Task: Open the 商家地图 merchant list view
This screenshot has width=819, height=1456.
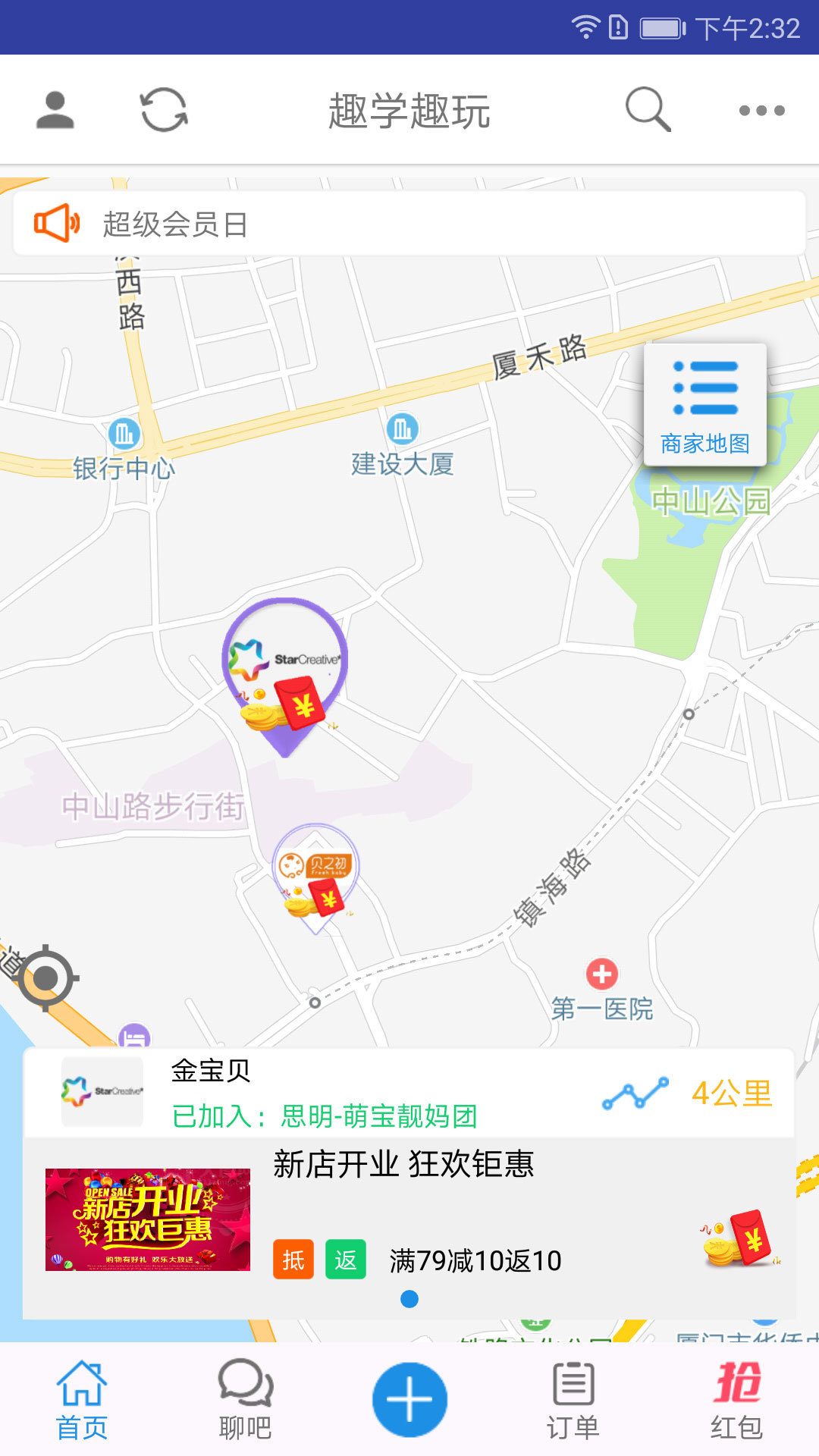Action: click(x=704, y=404)
